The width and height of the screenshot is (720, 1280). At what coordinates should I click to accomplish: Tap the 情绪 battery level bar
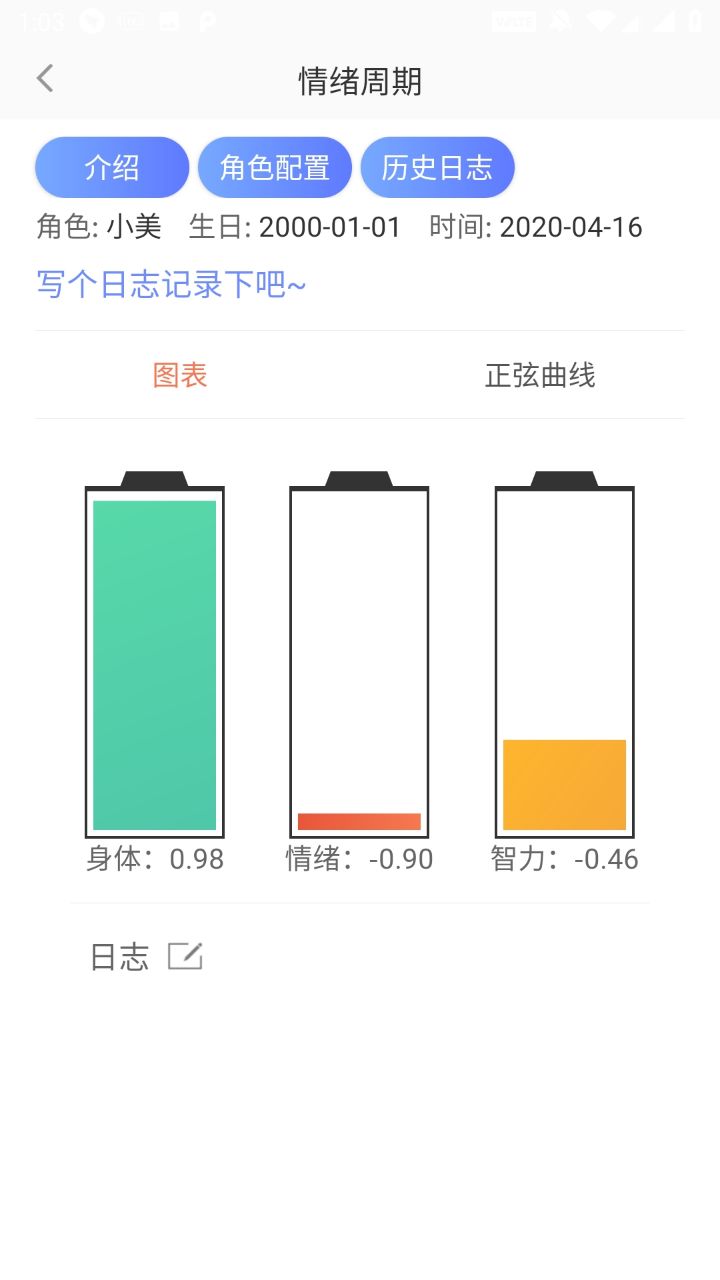358,820
